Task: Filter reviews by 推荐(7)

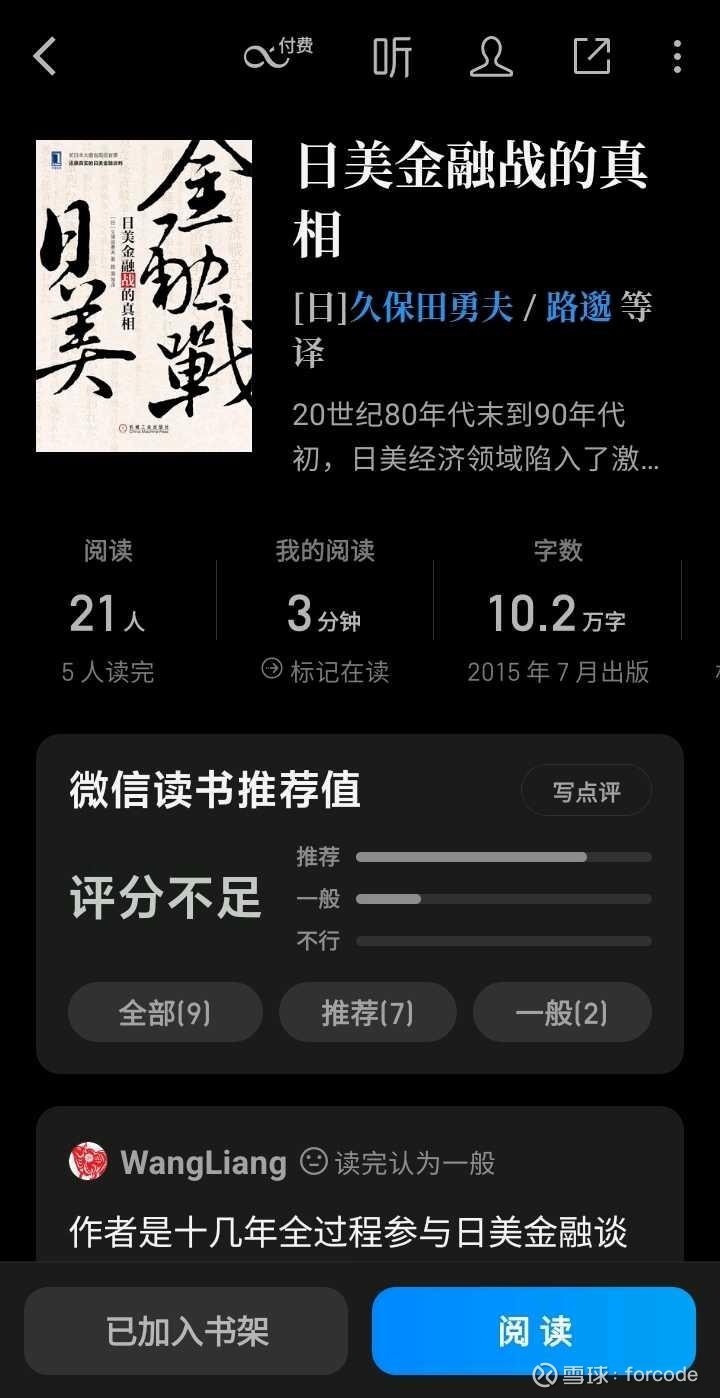Action: (367, 1013)
